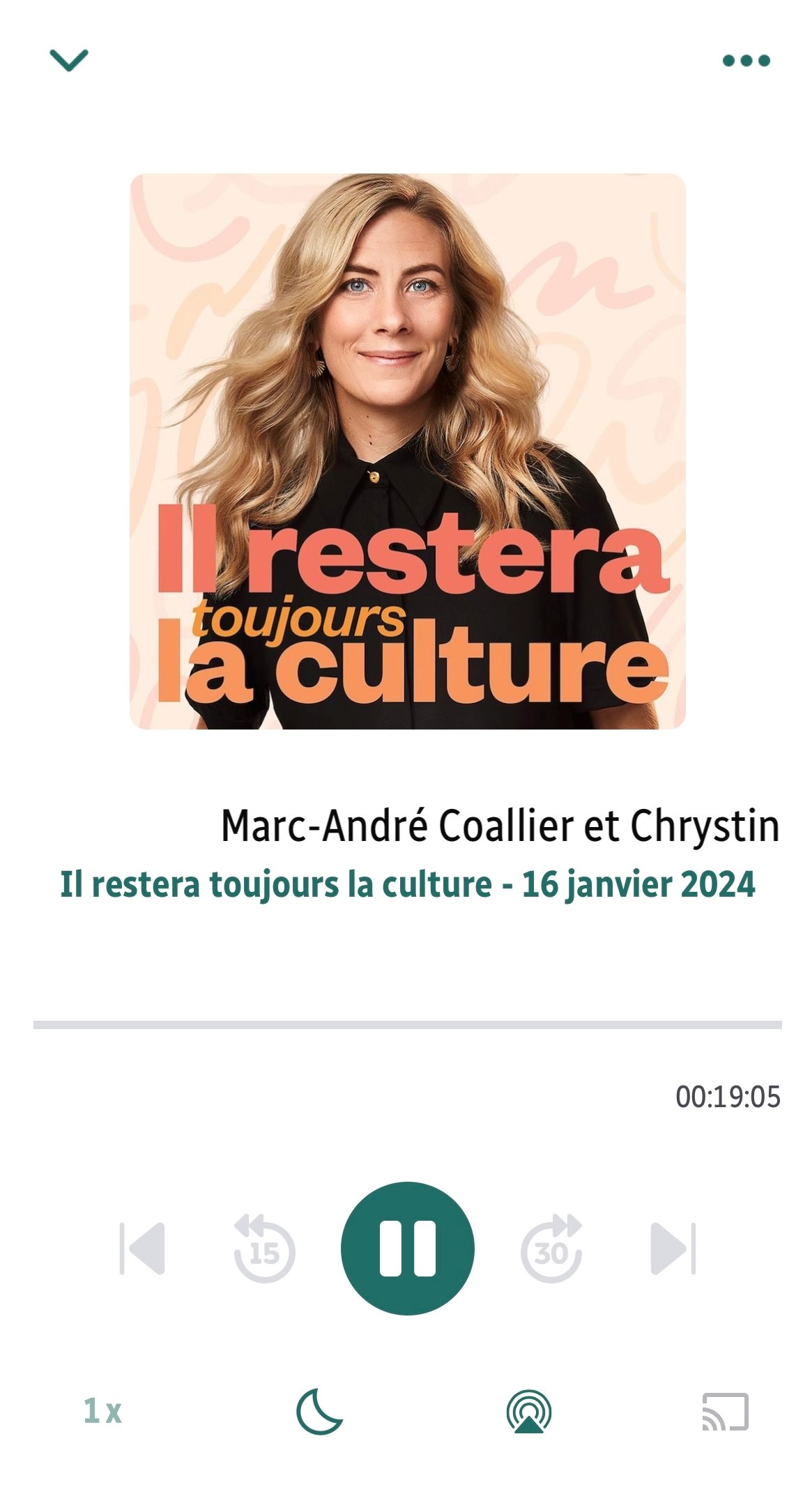Image resolution: width=803 pixels, height=1512 pixels.
Task: Skip forward 30 seconds
Action: coord(551,1248)
